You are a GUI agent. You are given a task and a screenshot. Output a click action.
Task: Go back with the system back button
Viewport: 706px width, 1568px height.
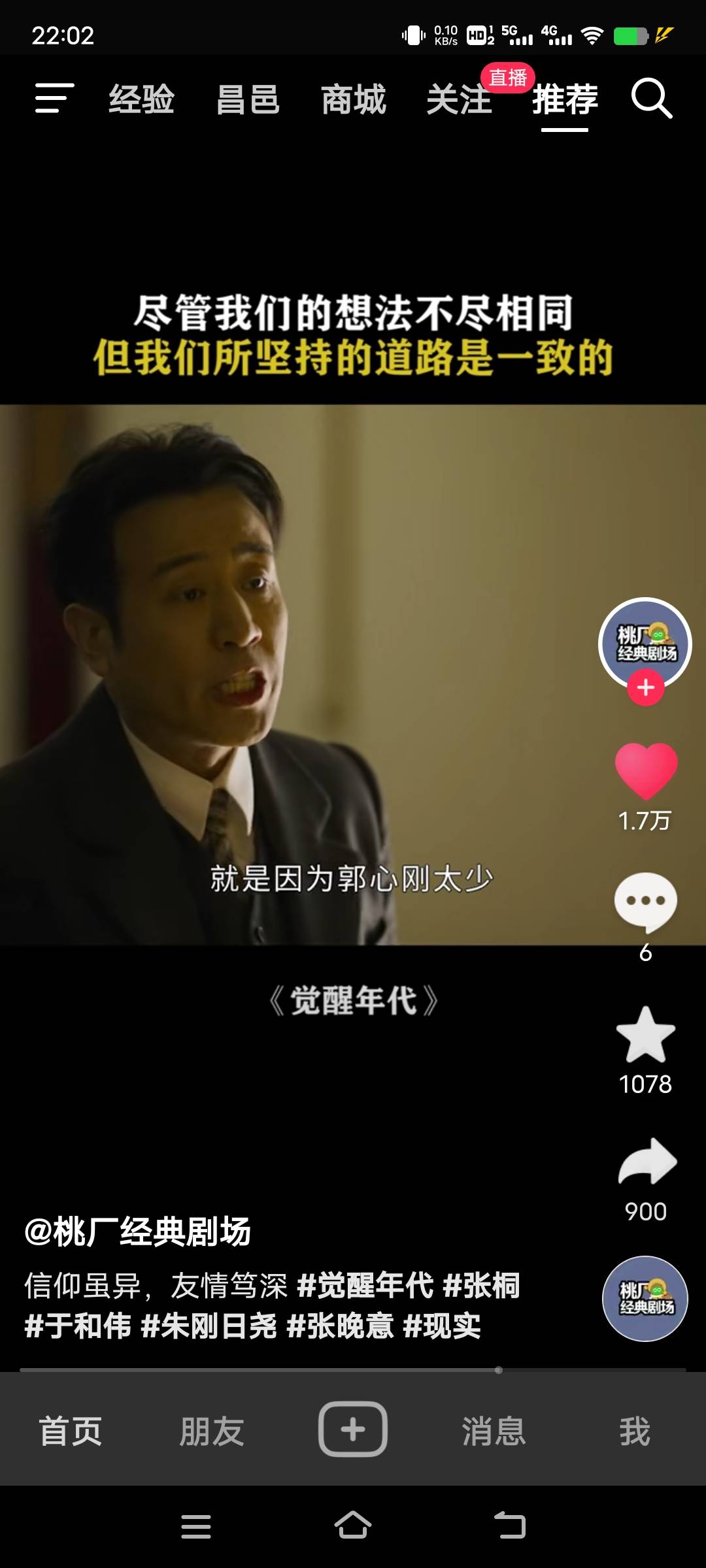[510, 1526]
